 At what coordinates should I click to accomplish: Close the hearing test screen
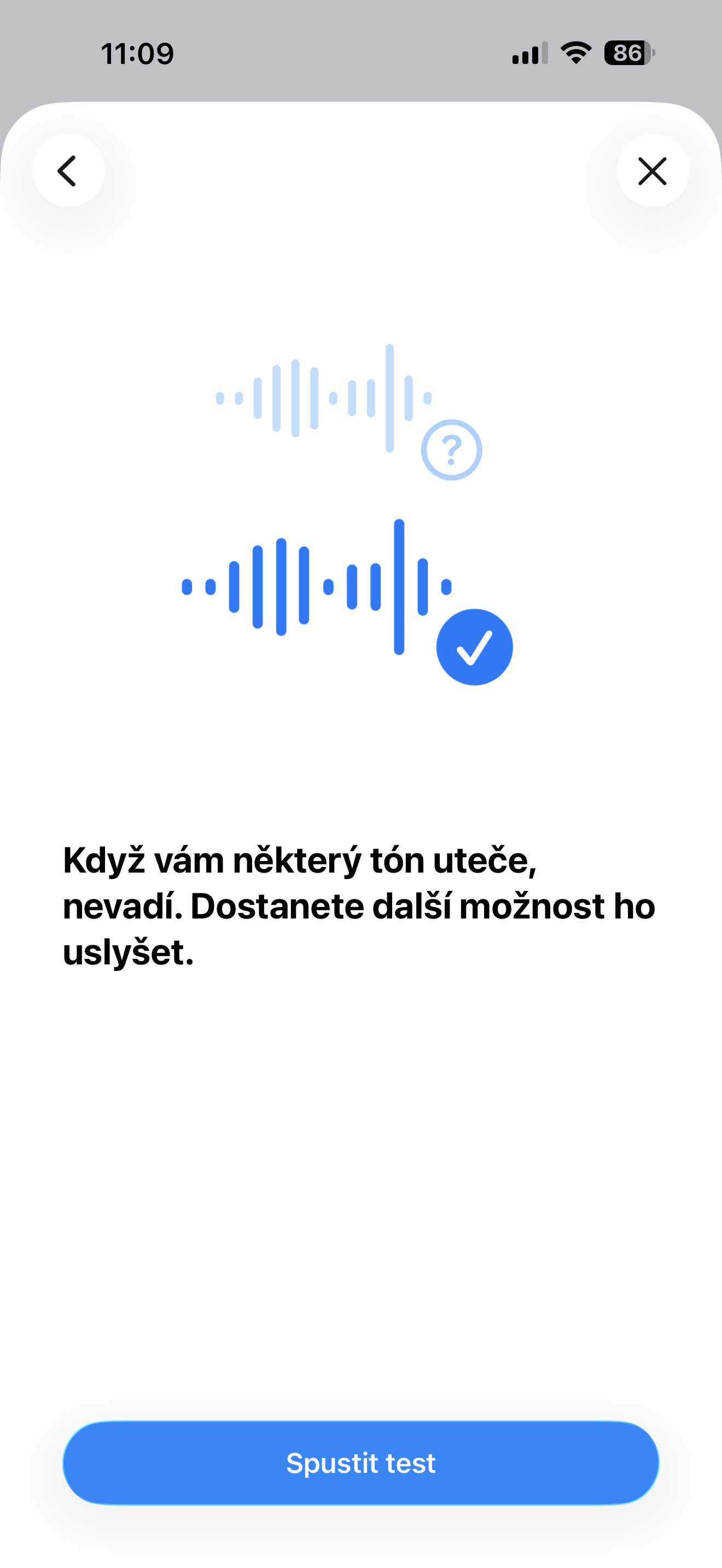[653, 171]
